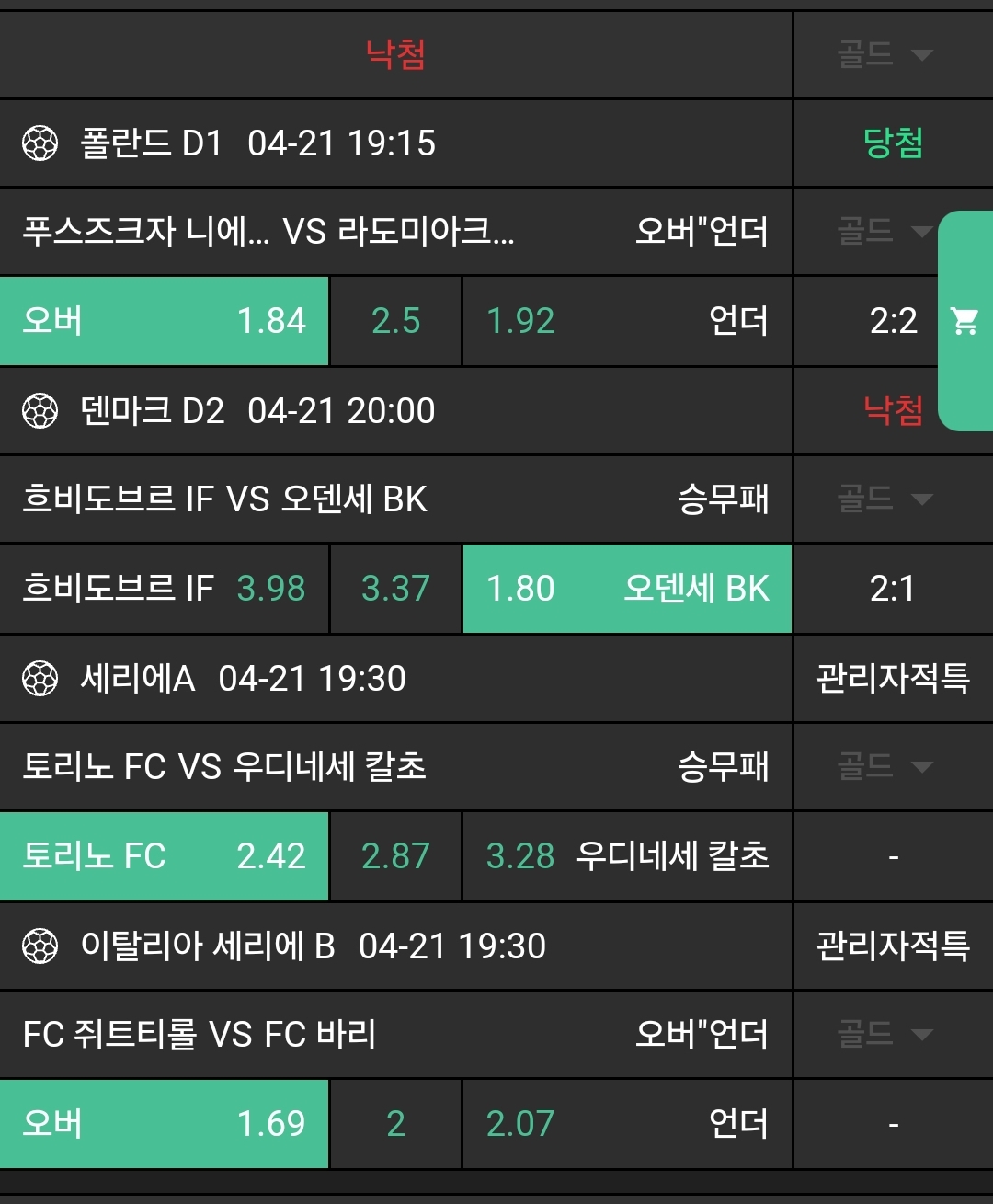This screenshot has width=993, height=1204.
Task: Open the 골드 dropdown for 푸스즈크자 match
Action: click(x=884, y=231)
